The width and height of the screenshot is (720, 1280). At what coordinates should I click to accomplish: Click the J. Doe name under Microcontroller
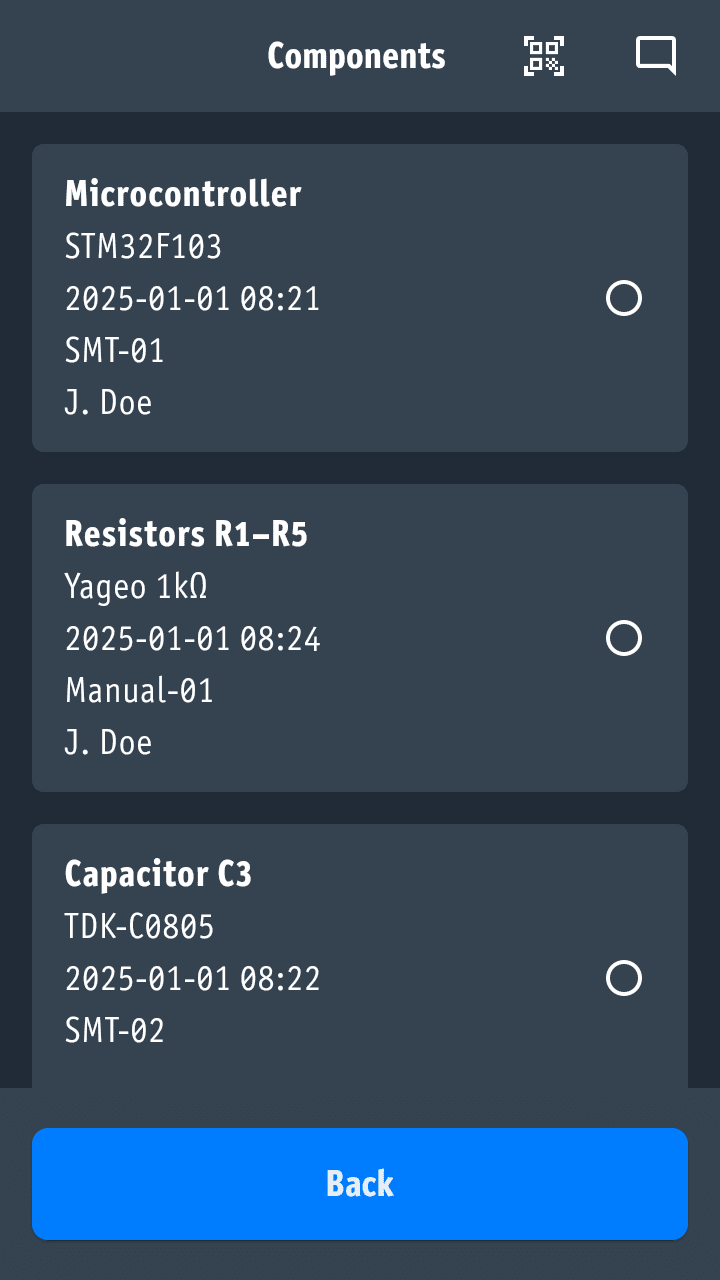(108, 402)
